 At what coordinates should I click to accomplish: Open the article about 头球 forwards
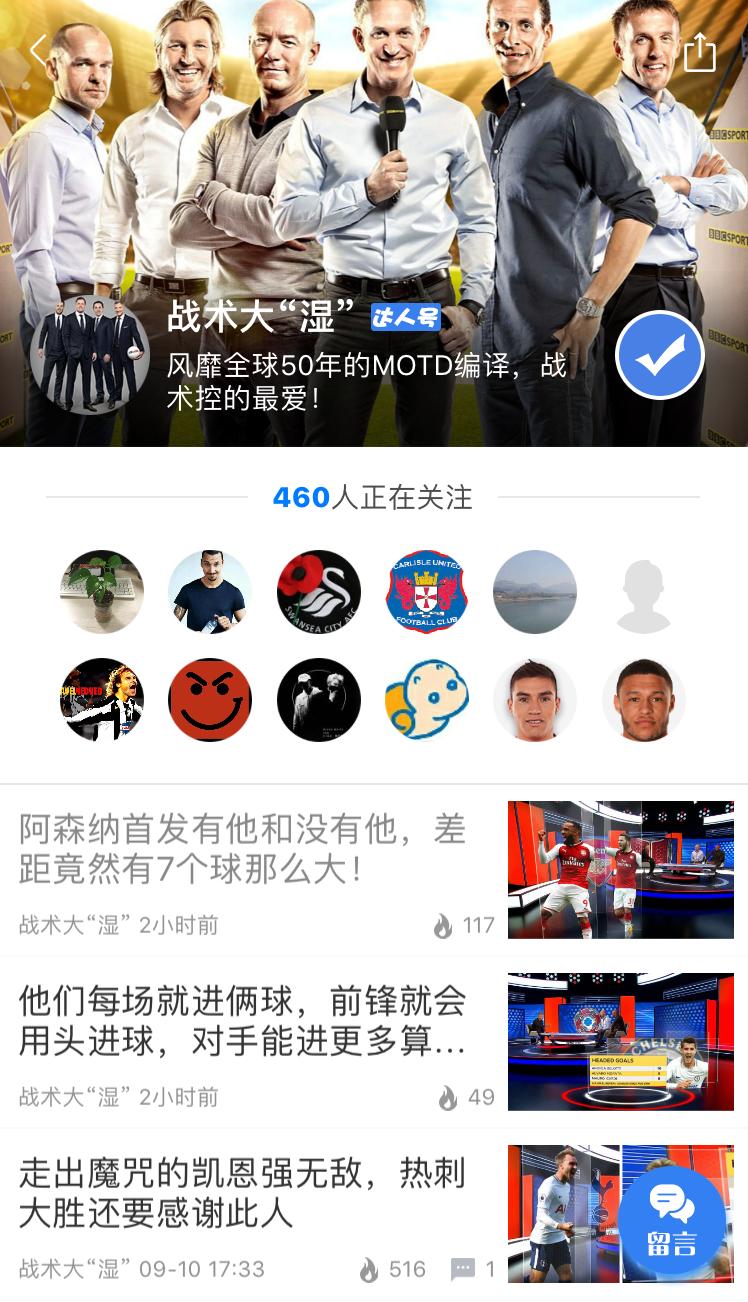(x=240, y=1016)
